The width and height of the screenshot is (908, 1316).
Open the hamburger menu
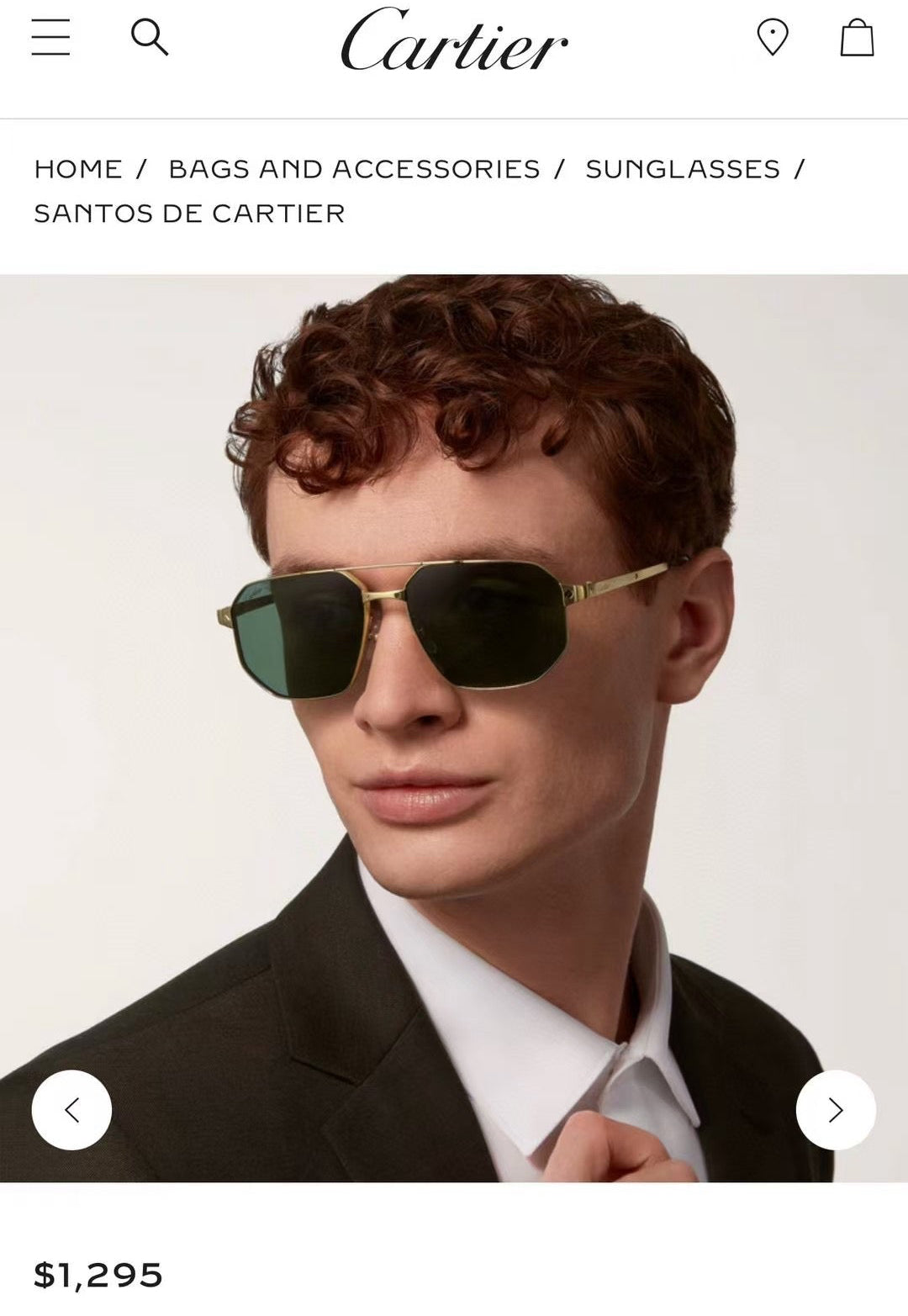pyautogui.click(x=50, y=38)
